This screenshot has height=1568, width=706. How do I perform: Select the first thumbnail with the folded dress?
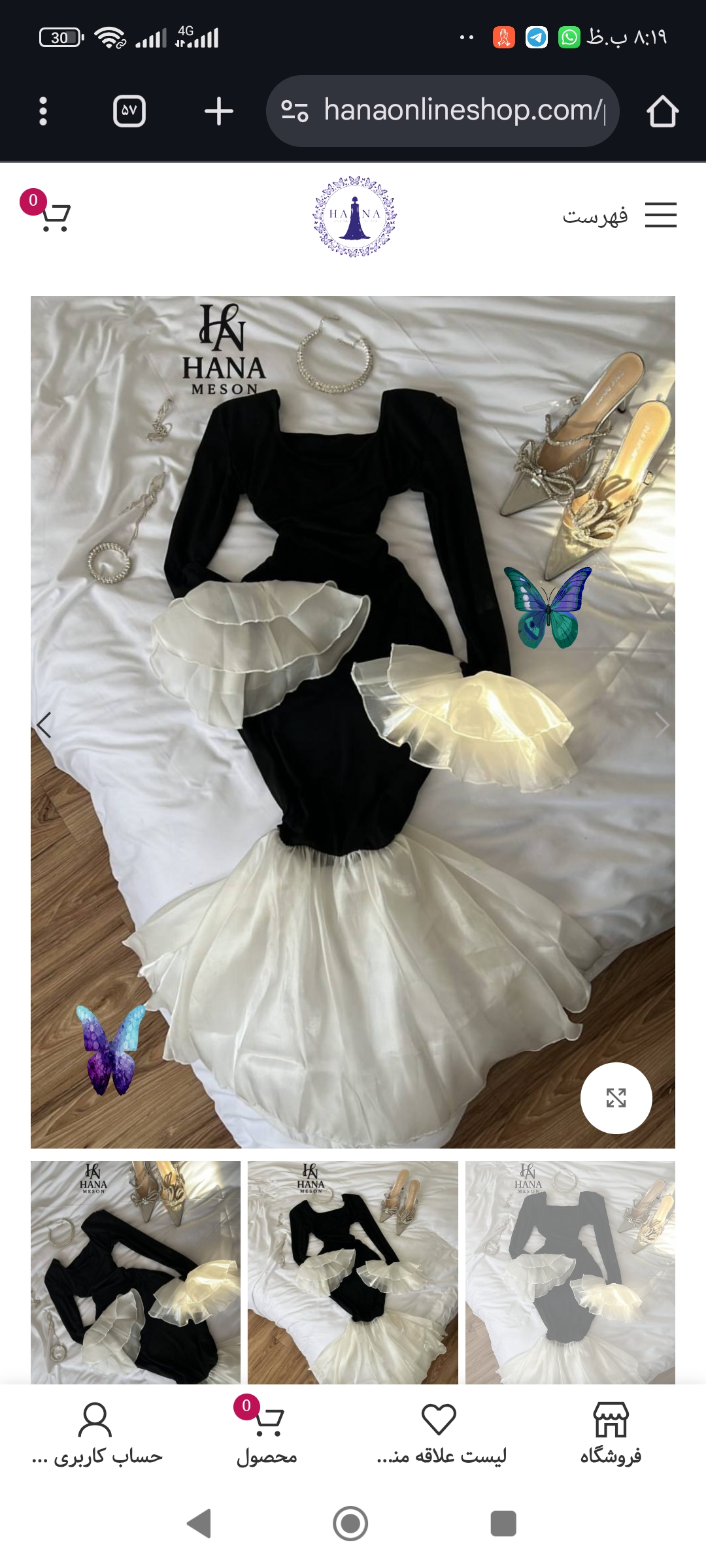(x=135, y=1271)
